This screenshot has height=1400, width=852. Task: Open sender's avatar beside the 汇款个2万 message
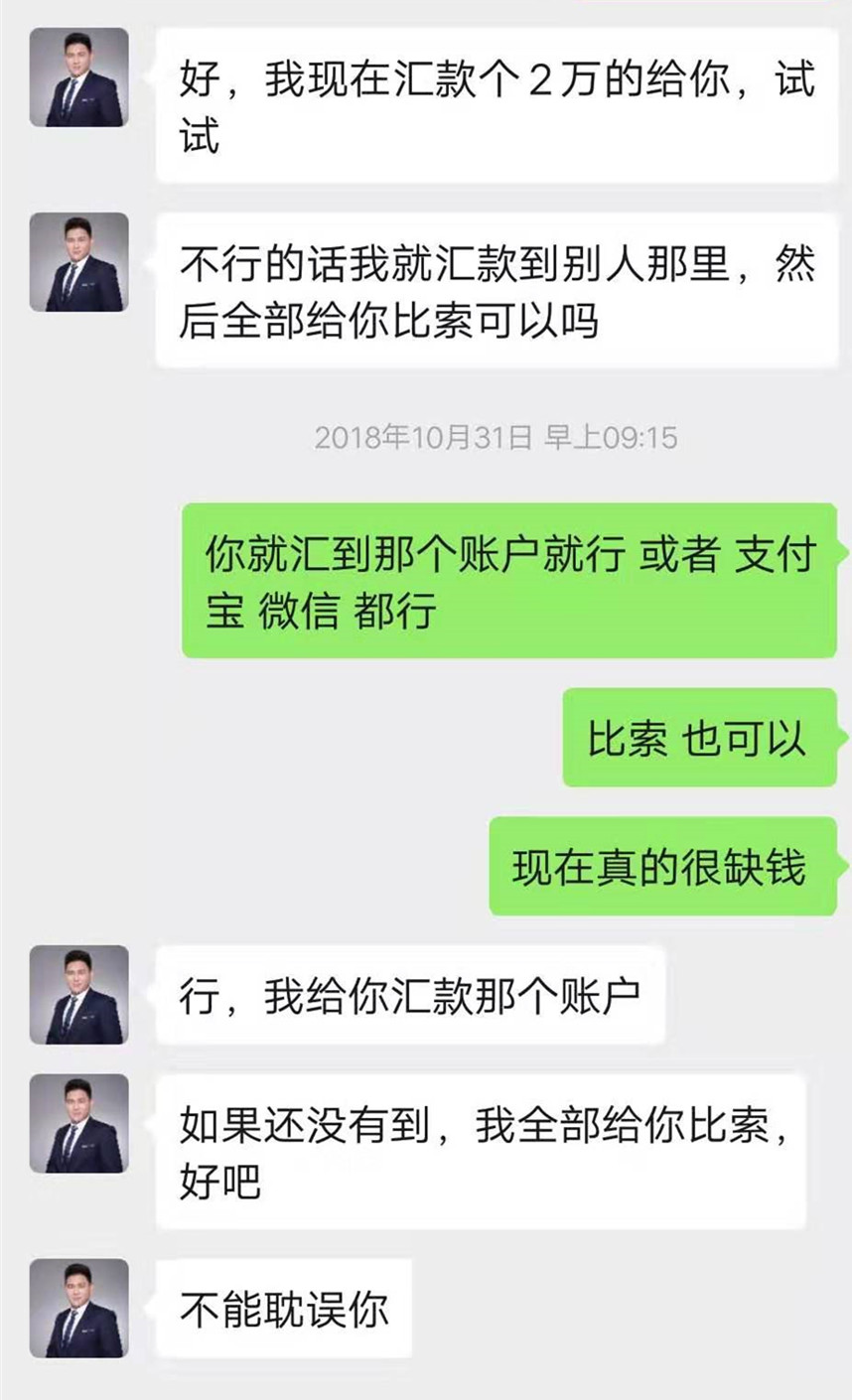78,77
